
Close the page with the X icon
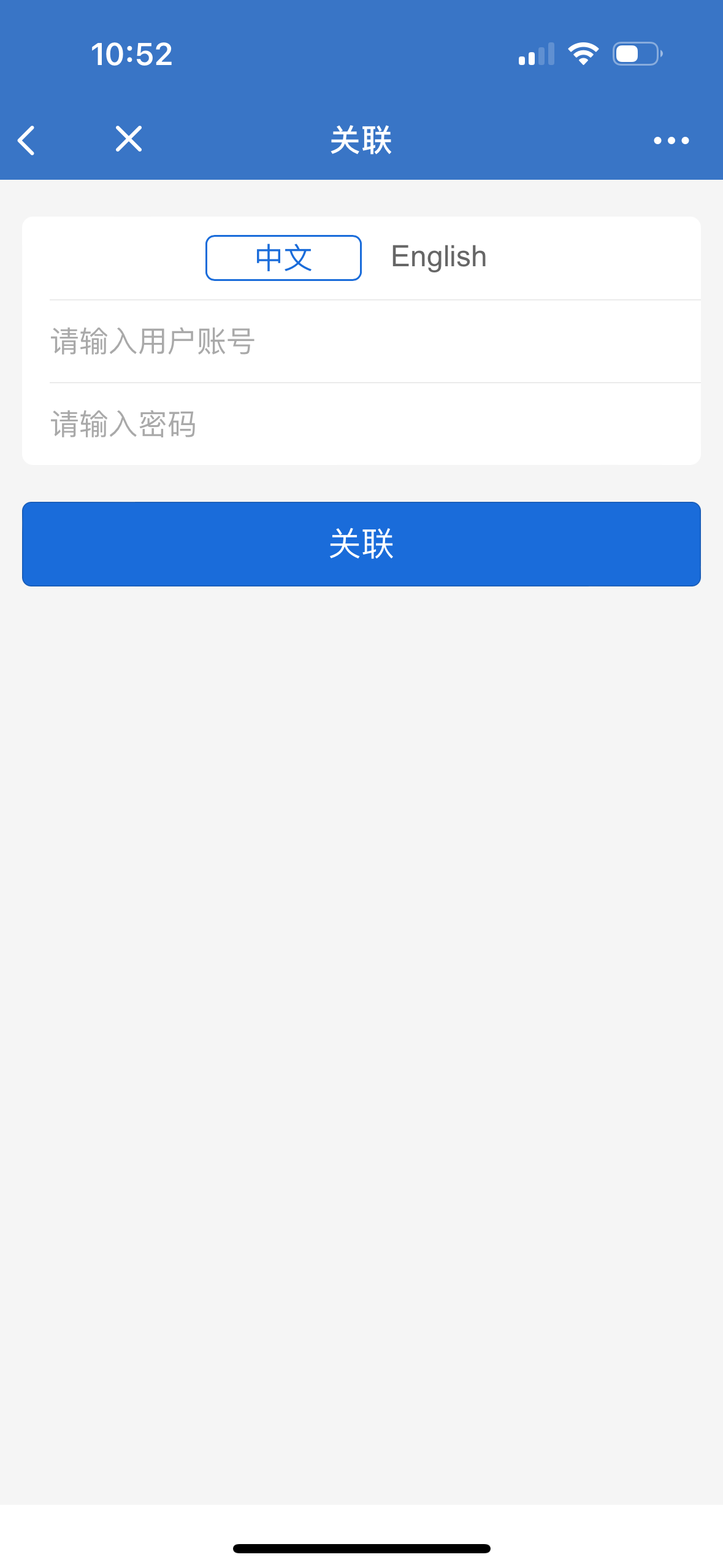pyautogui.click(x=129, y=139)
